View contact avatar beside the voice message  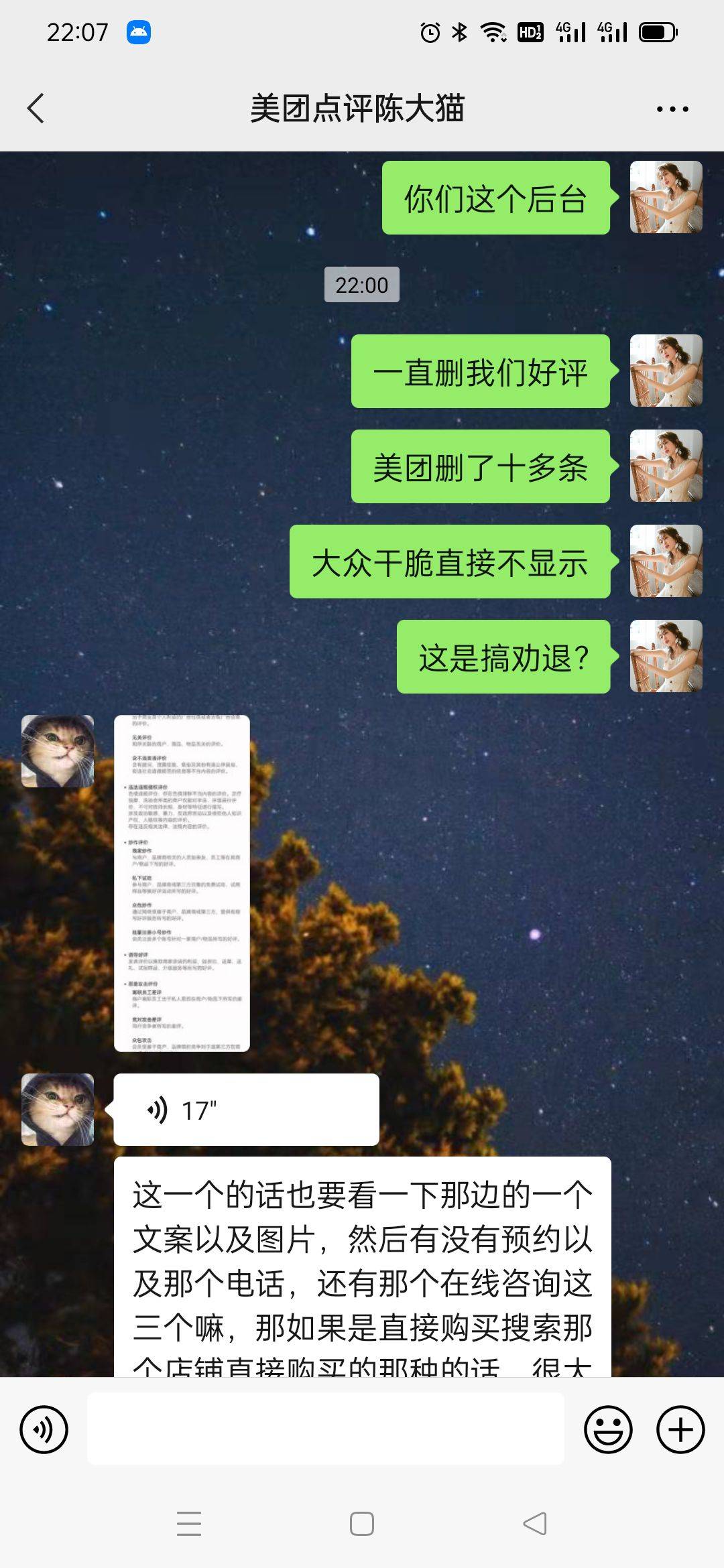click(x=58, y=1110)
